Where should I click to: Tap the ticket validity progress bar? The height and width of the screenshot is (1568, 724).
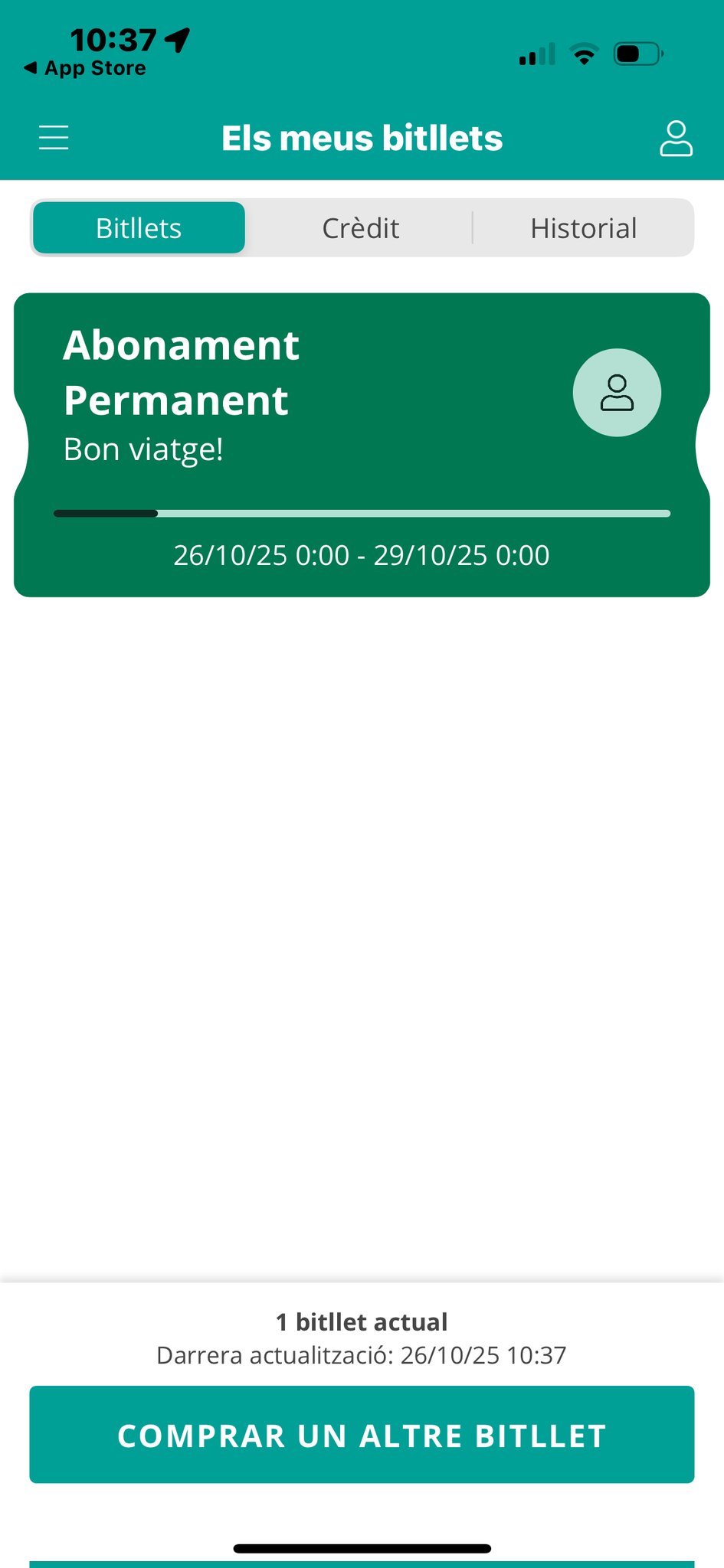pos(361,513)
